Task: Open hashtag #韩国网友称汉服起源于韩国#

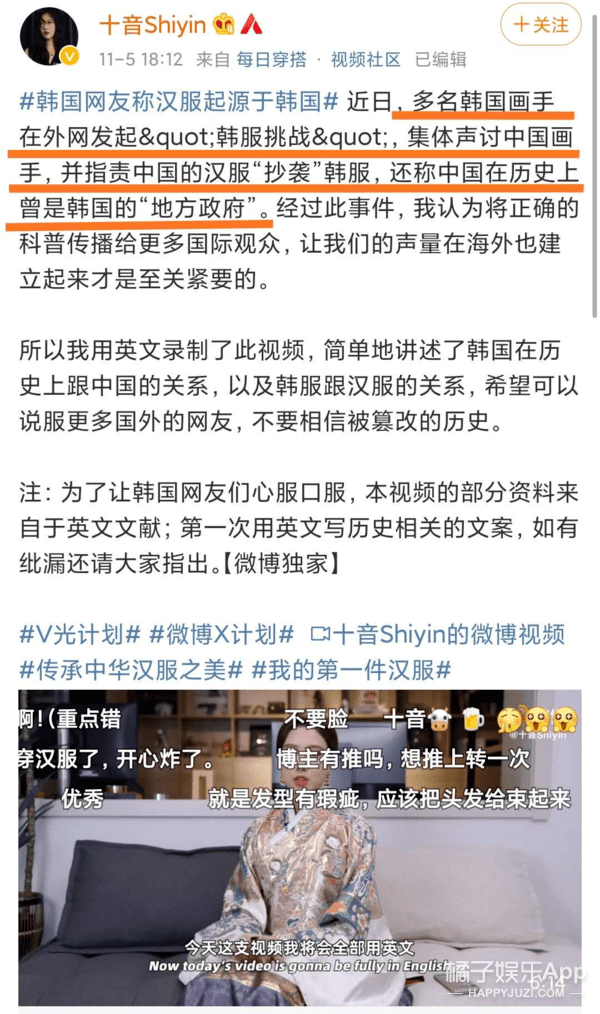Action: point(179,100)
